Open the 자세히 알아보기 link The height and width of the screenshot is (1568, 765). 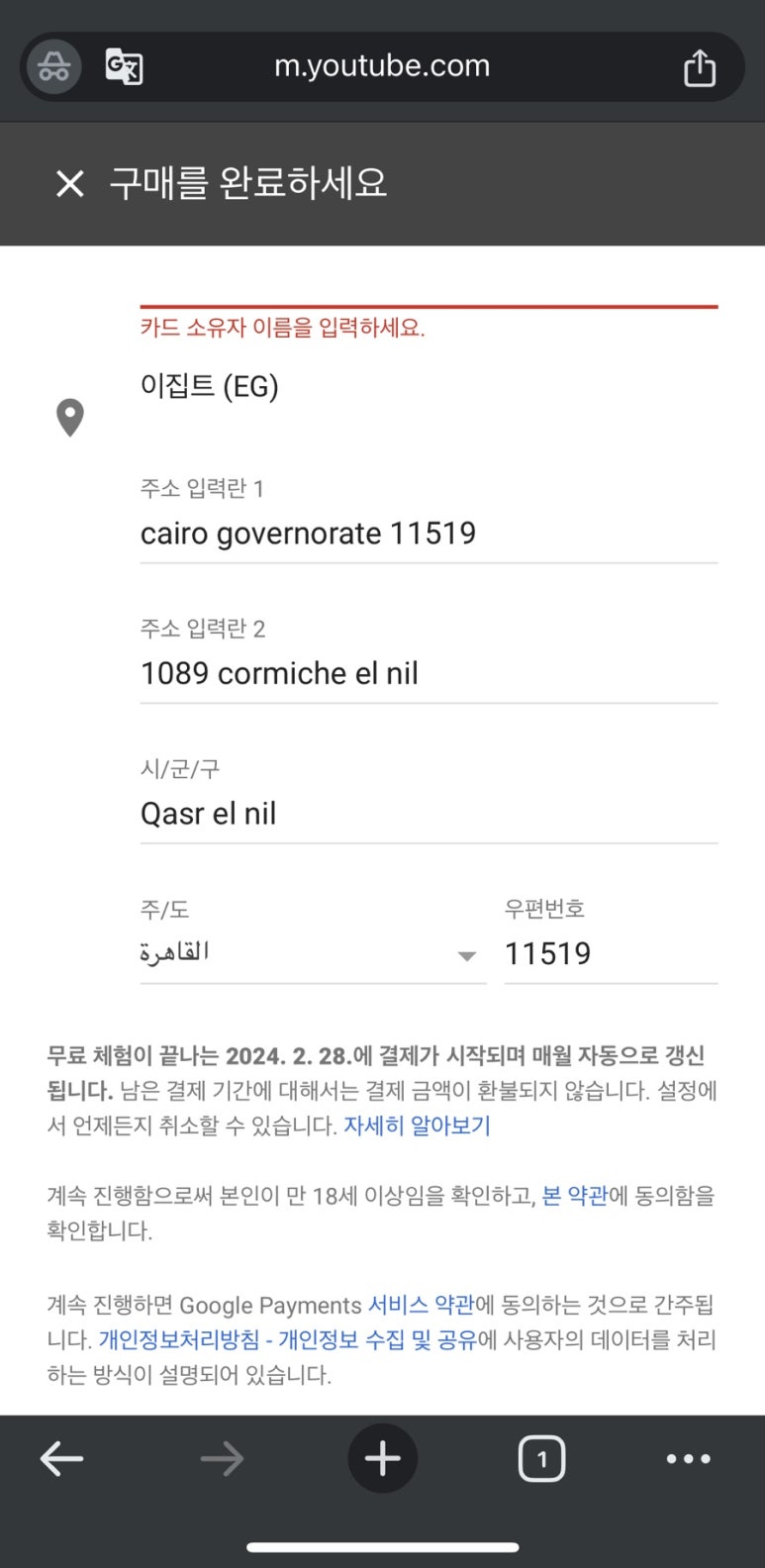pyautogui.click(x=417, y=1126)
